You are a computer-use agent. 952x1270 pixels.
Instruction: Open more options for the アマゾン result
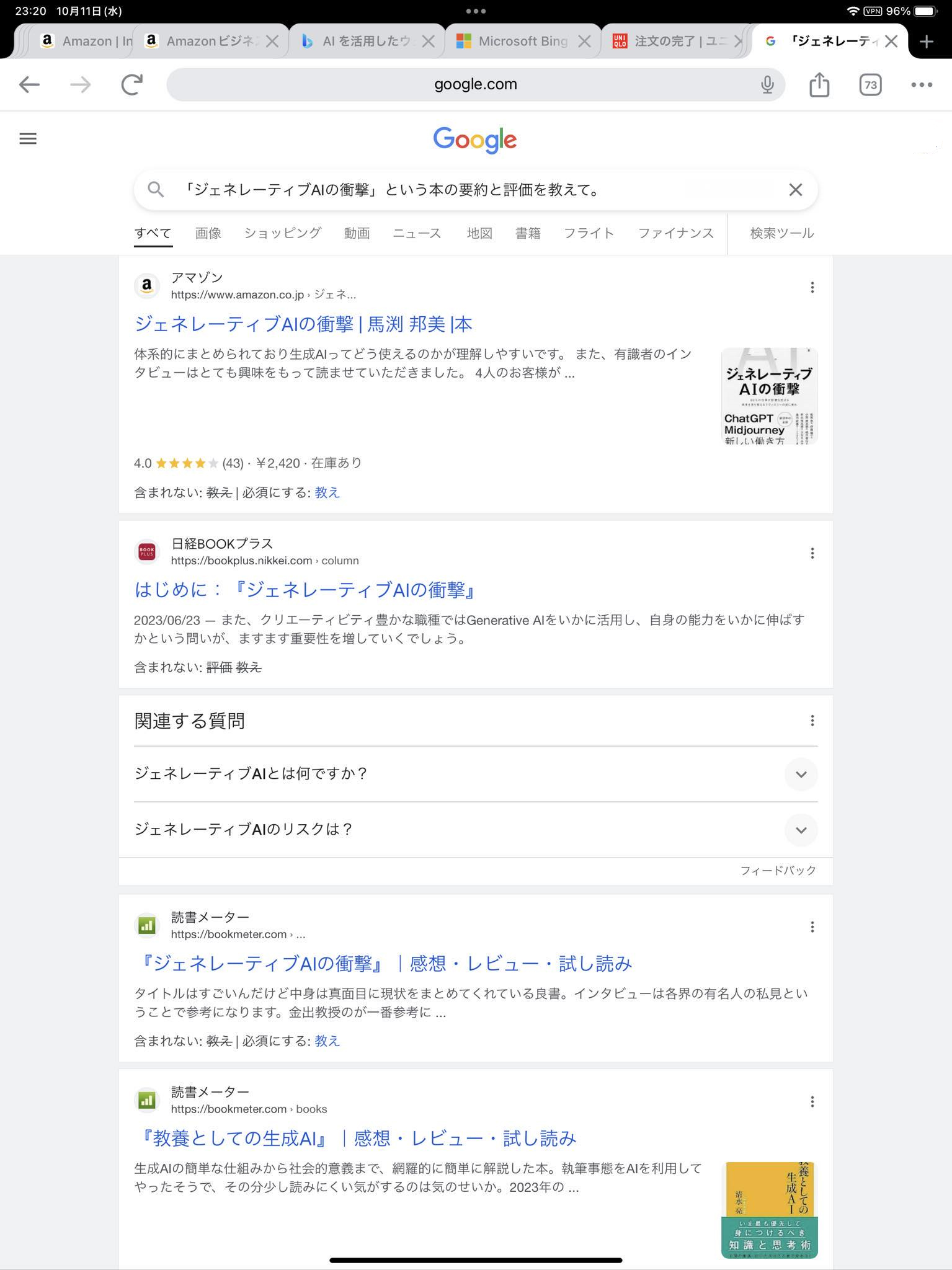tap(812, 287)
